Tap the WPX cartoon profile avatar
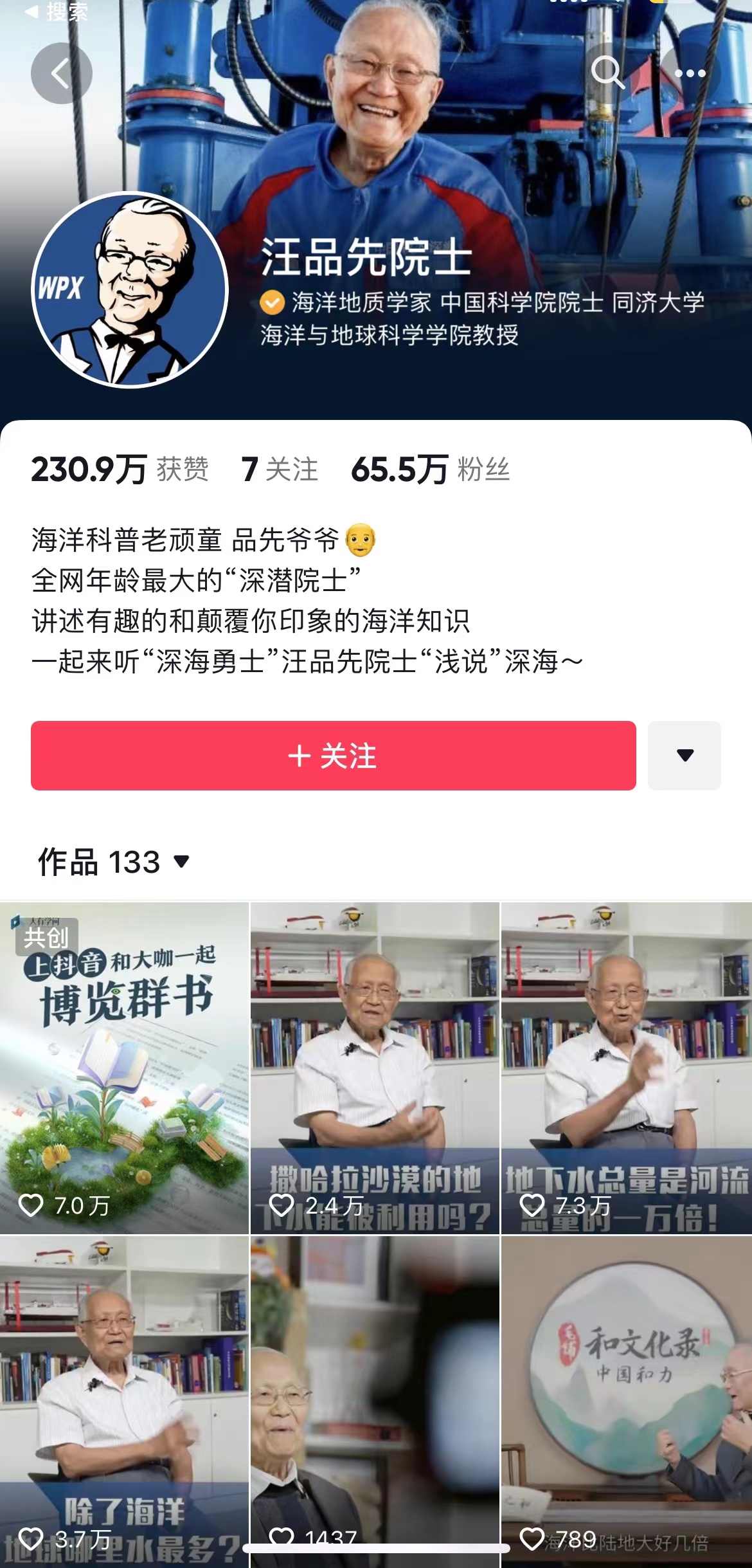 [x=130, y=290]
